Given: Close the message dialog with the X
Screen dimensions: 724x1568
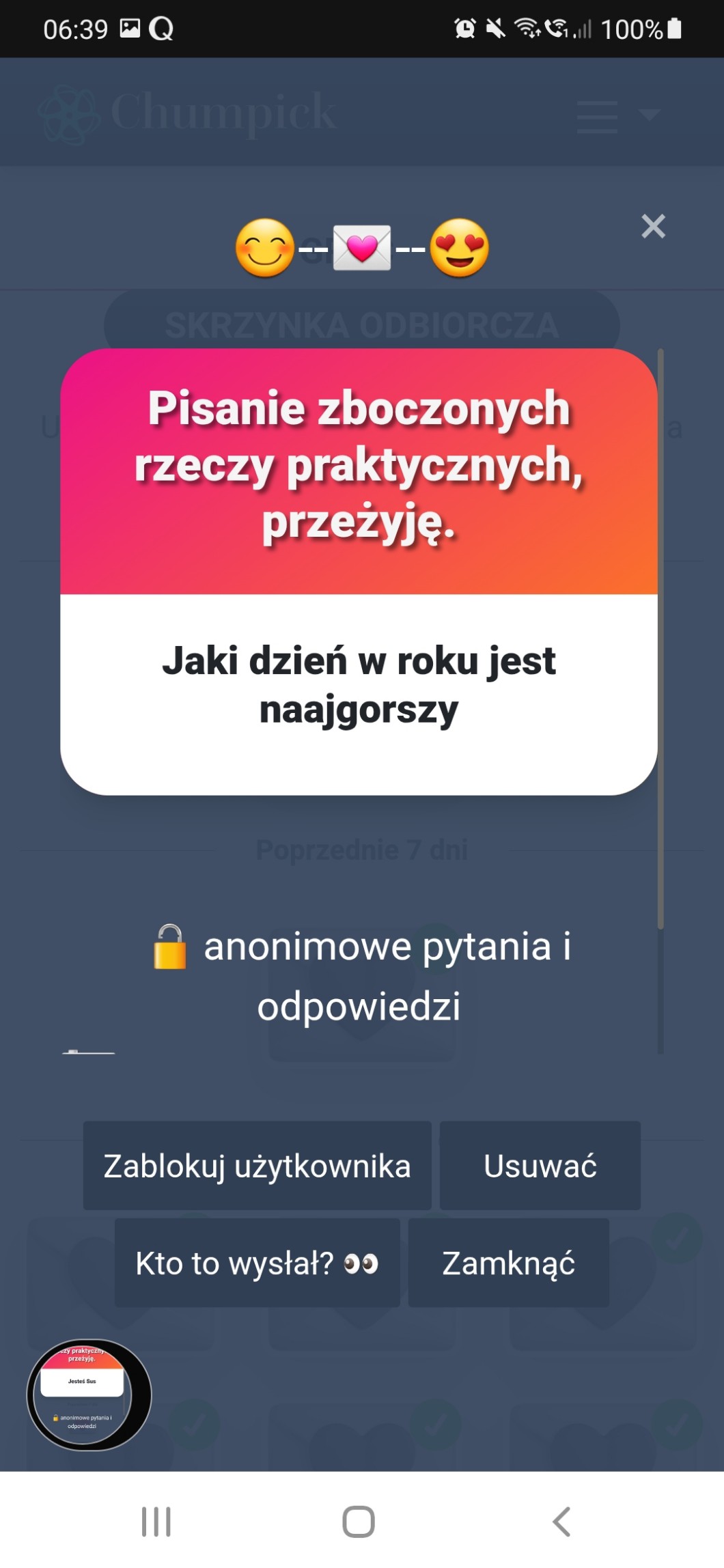Looking at the screenshot, I should [x=653, y=226].
